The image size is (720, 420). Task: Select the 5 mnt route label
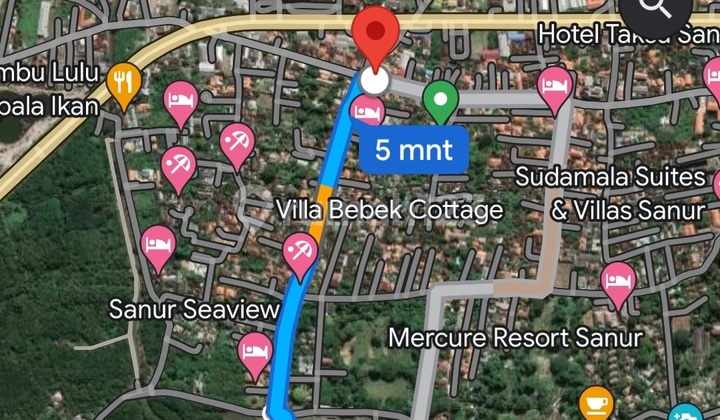[x=414, y=151]
